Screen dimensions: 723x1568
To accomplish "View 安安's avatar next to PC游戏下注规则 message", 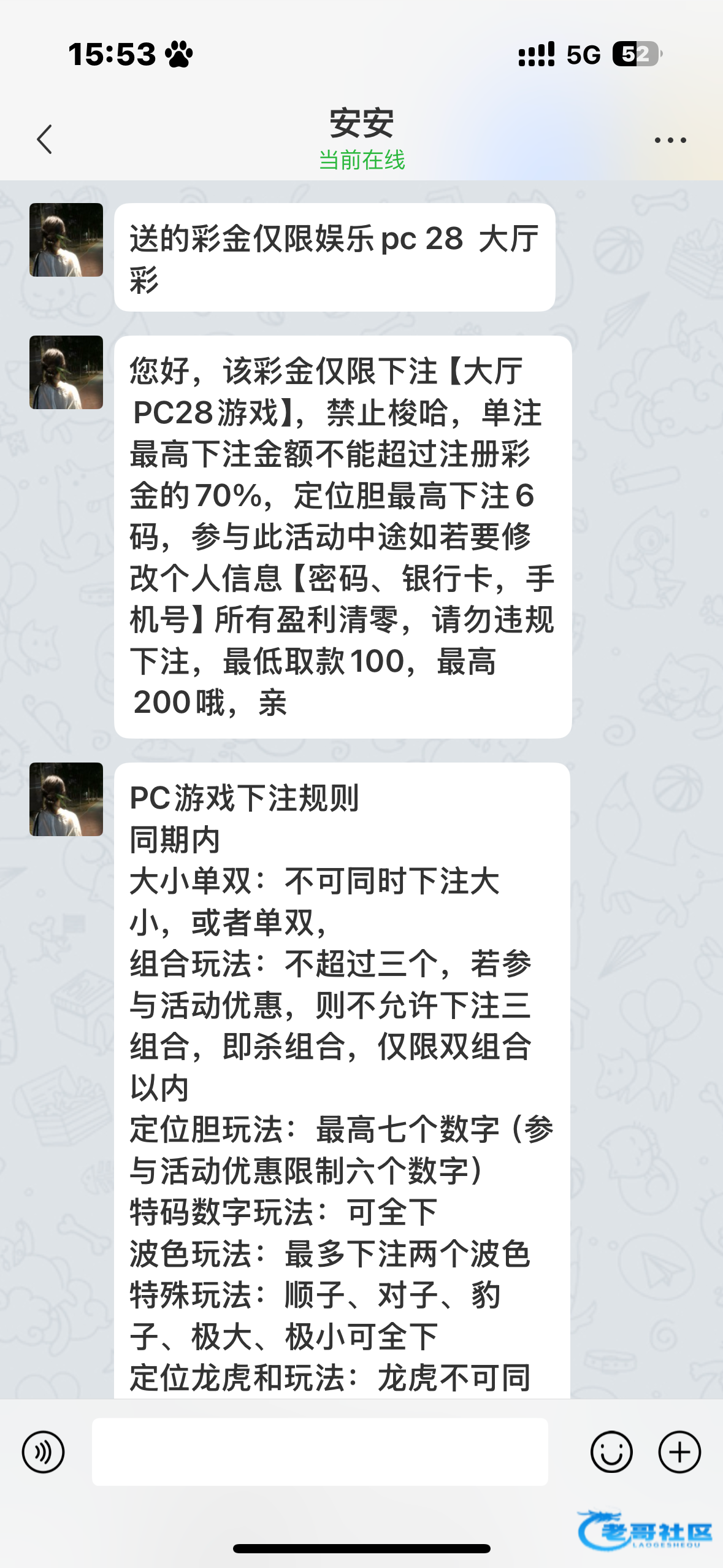I will [x=66, y=799].
